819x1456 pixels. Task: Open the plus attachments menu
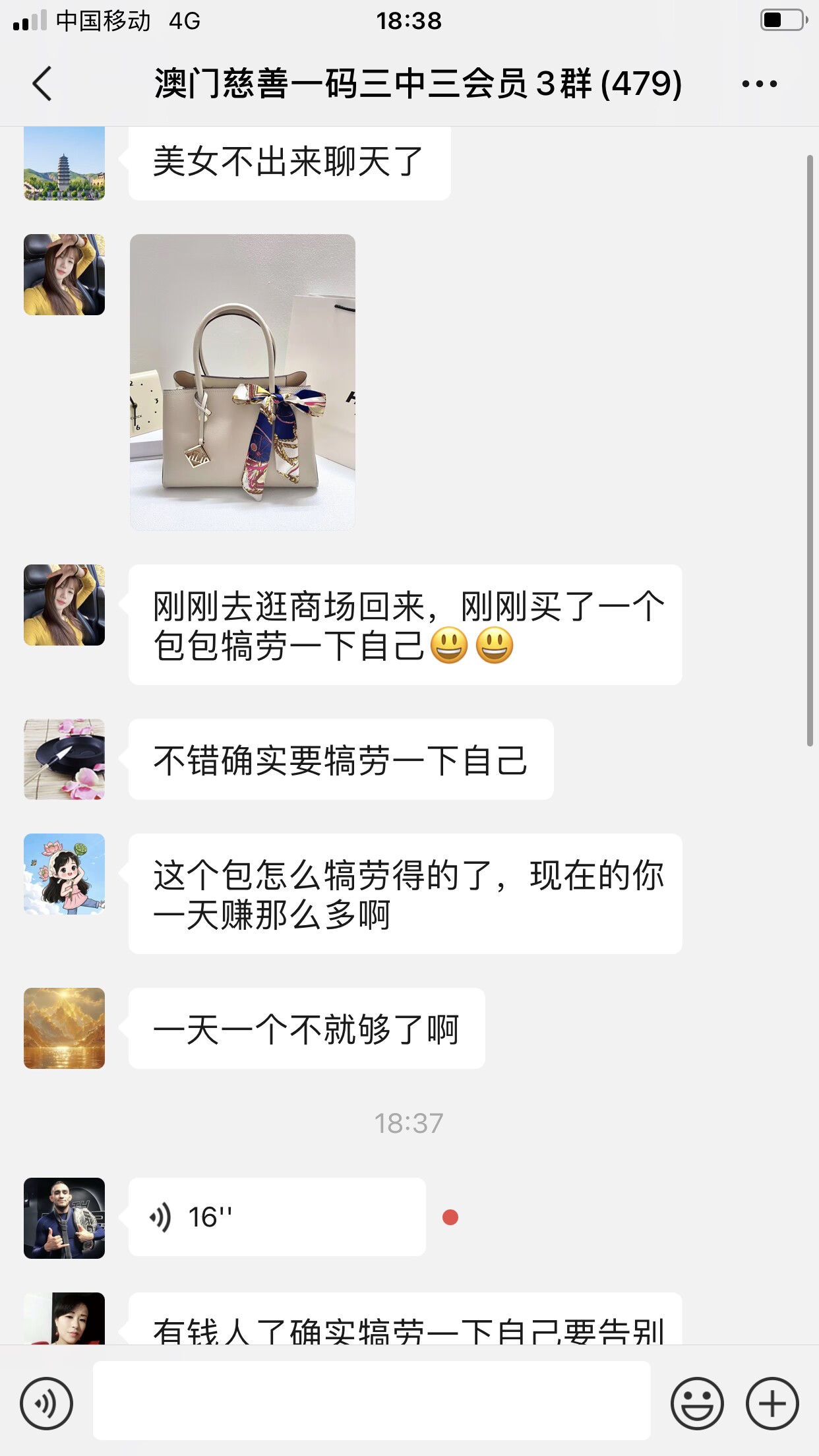tap(772, 1403)
